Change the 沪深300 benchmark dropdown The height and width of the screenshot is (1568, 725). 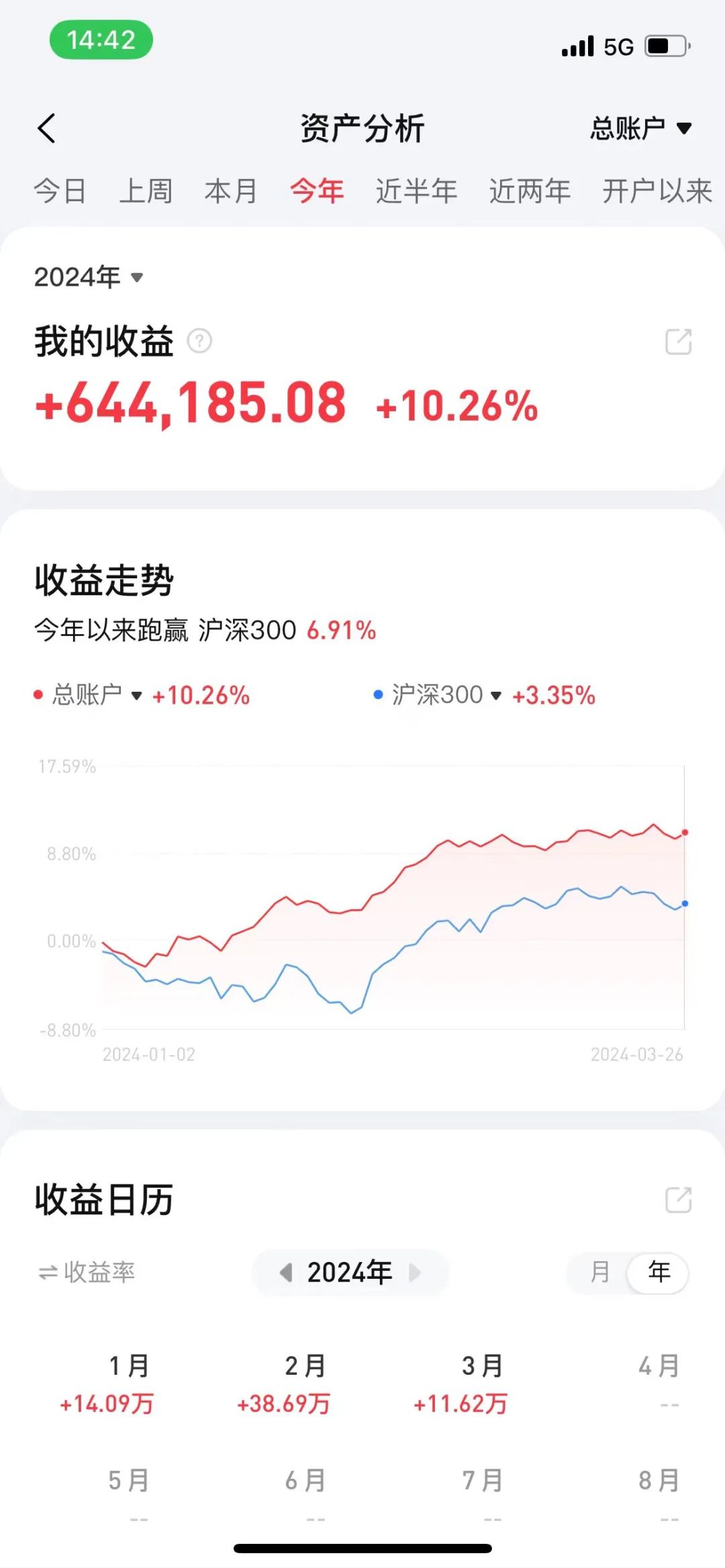[x=446, y=695]
